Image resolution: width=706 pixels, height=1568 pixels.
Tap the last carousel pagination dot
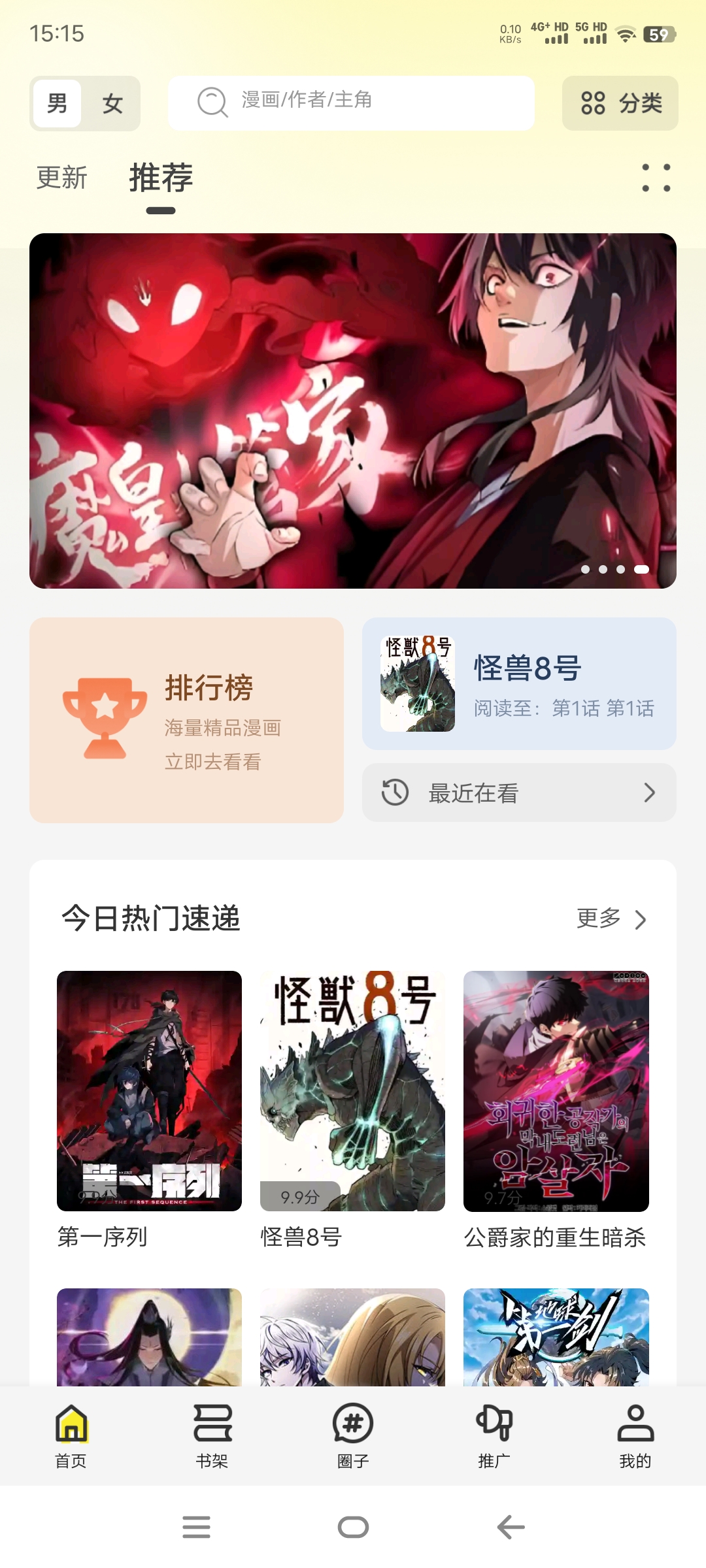[643, 570]
